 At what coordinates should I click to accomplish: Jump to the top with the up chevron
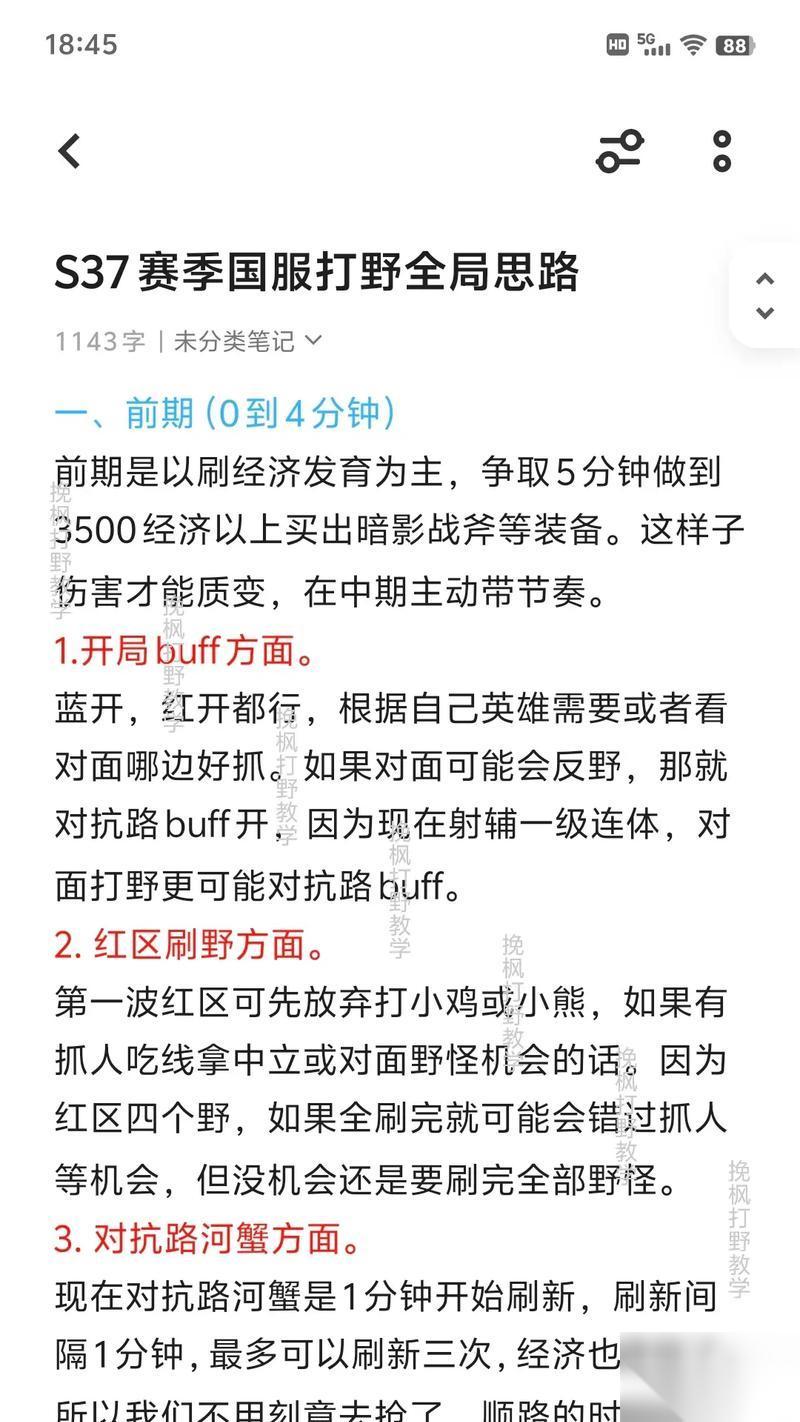[x=765, y=279]
